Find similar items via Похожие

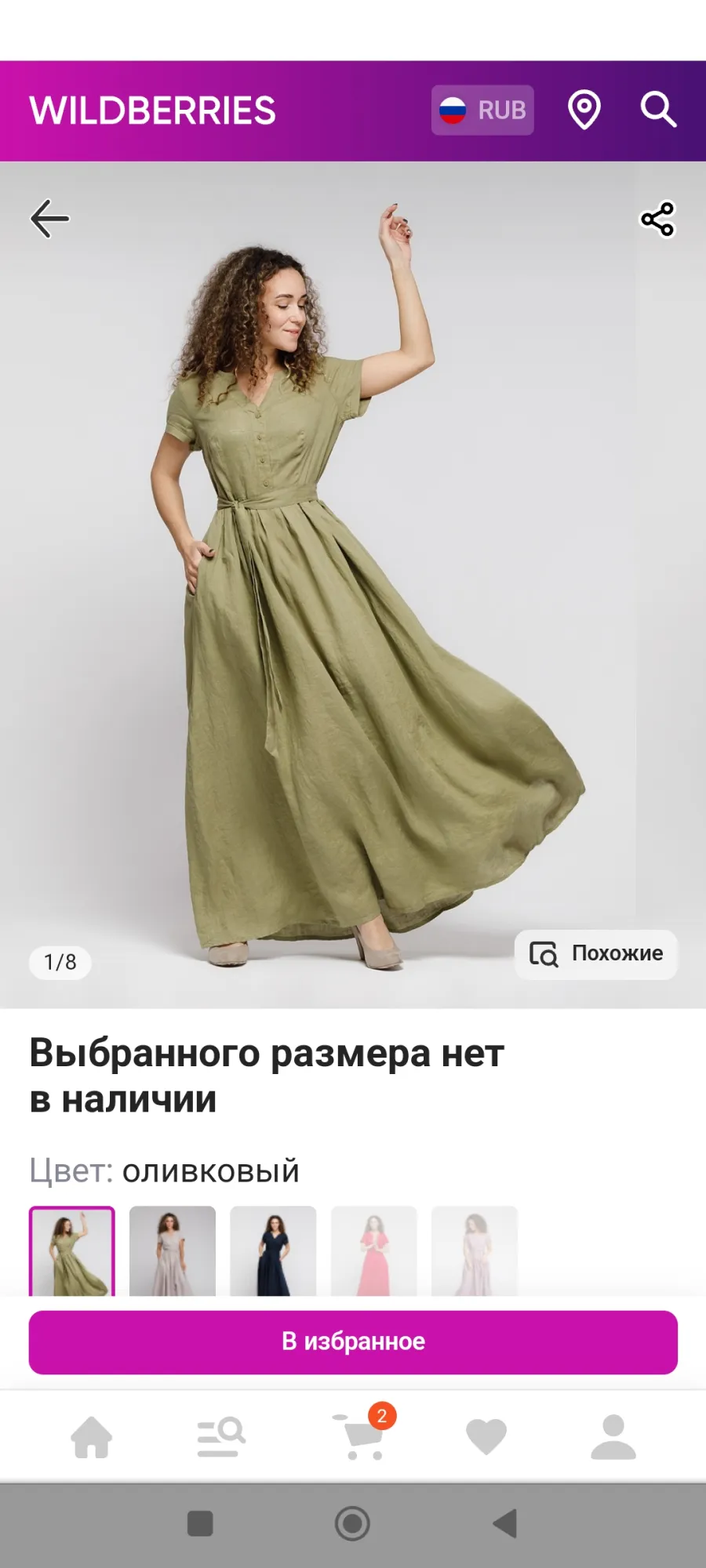596,953
